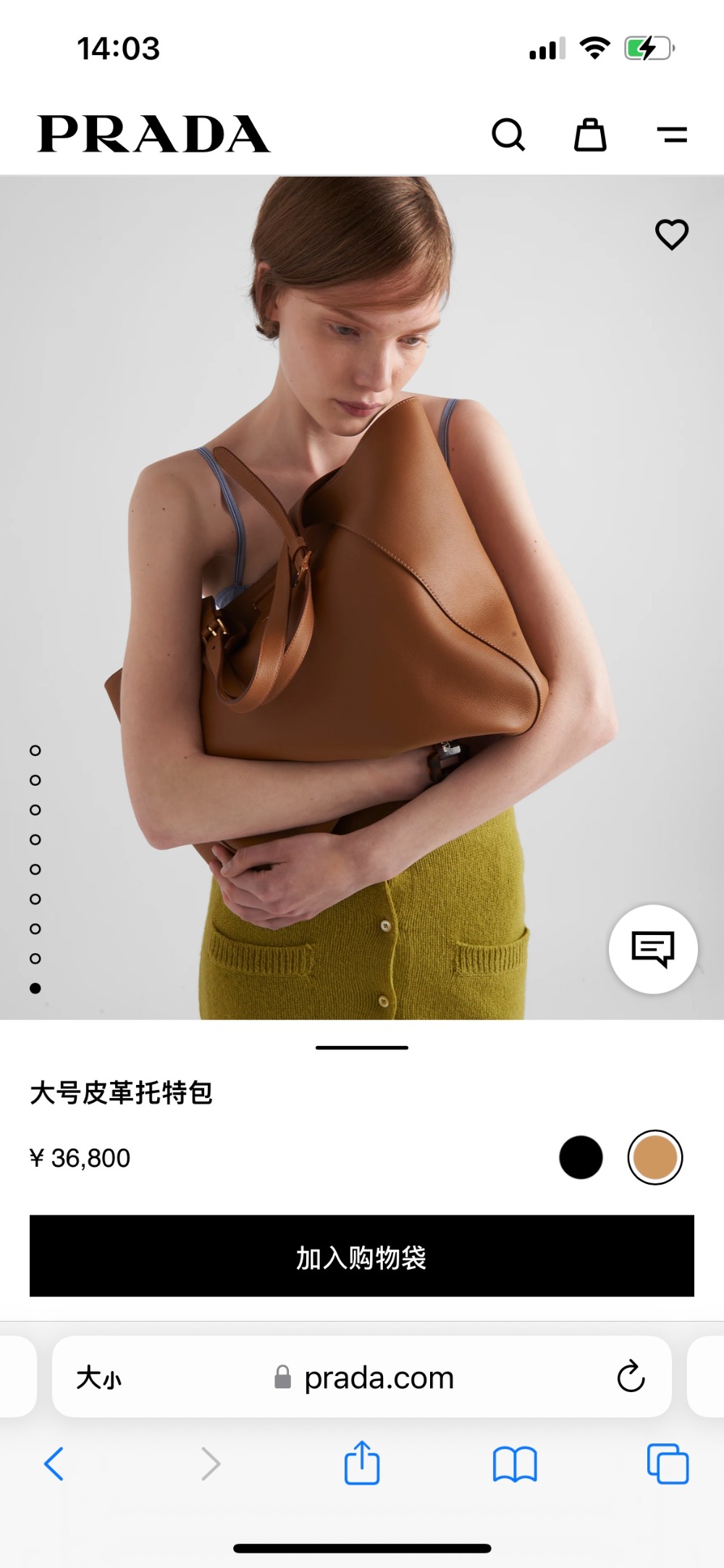Open the live chat bubble
Viewport: 724px width, 1568px height.
click(653, 948)
